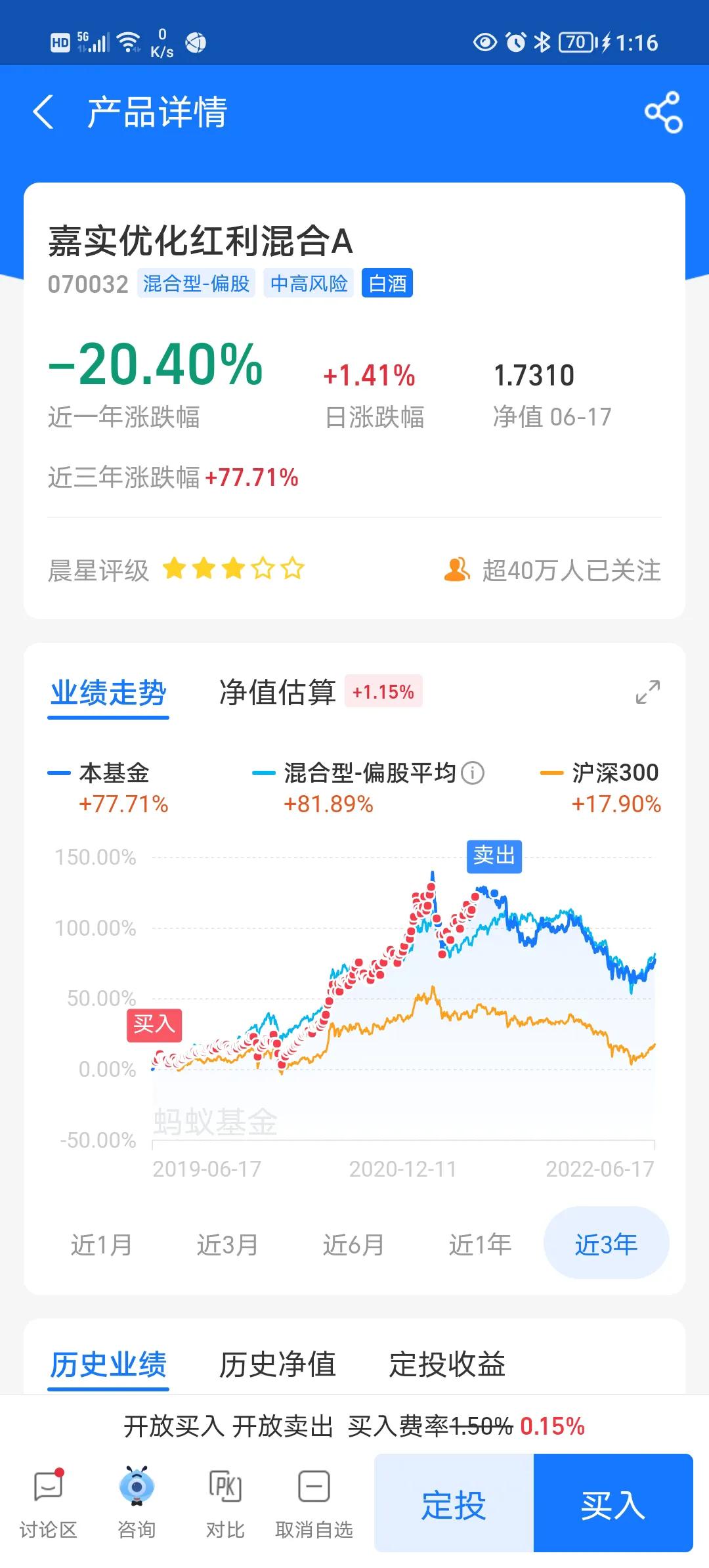Tap the 白酒 category tag
This screenshot has width=709, height=1568.
[387, 283]
